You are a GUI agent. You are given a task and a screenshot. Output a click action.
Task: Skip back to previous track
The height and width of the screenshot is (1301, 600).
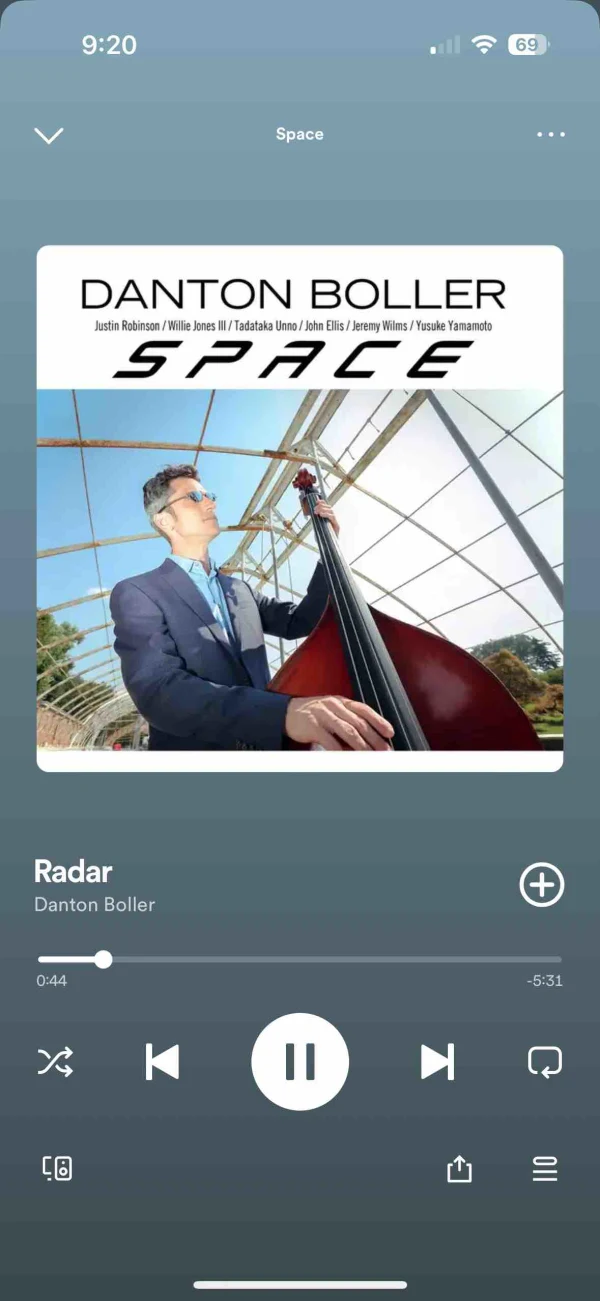point(162,1061)
